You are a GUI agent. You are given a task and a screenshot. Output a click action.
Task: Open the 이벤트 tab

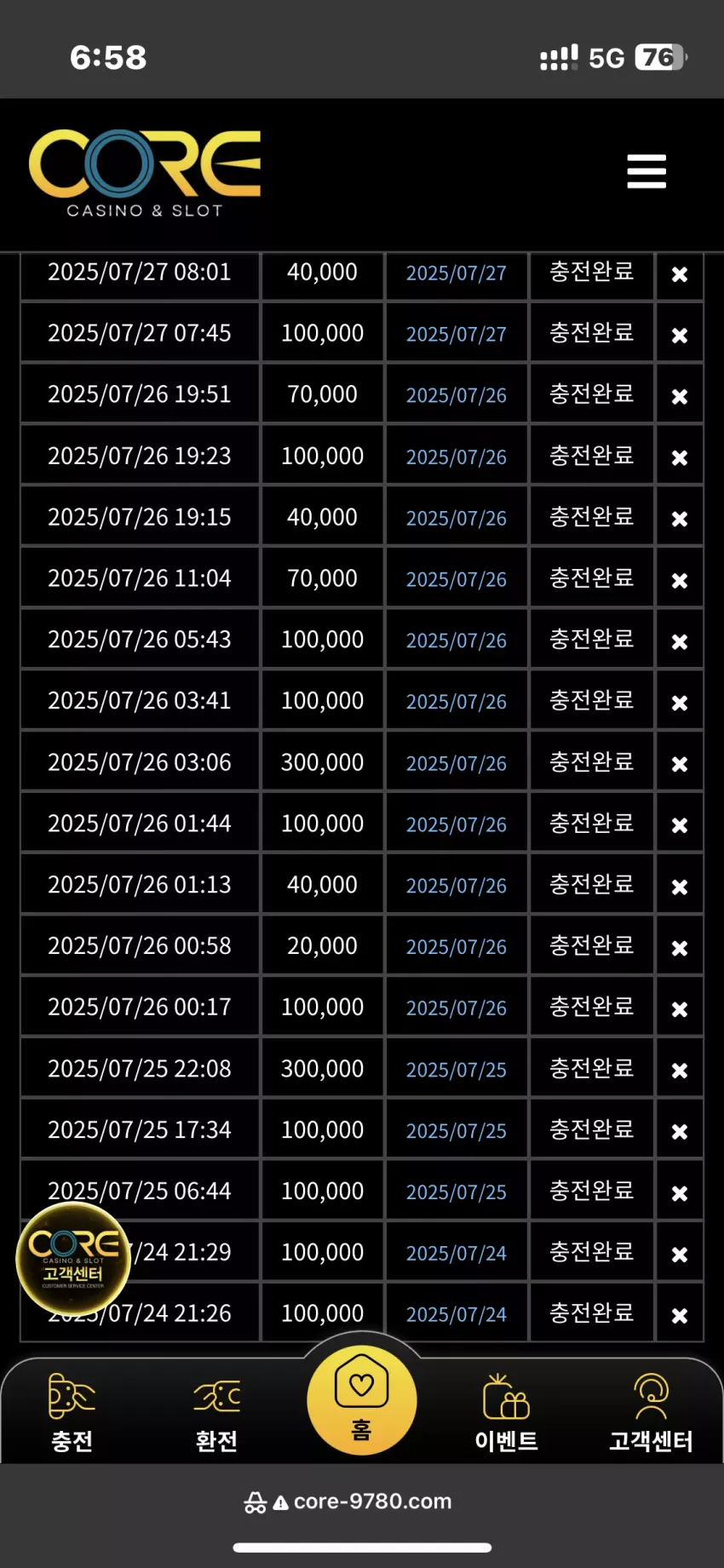(x=507, y=1413)
